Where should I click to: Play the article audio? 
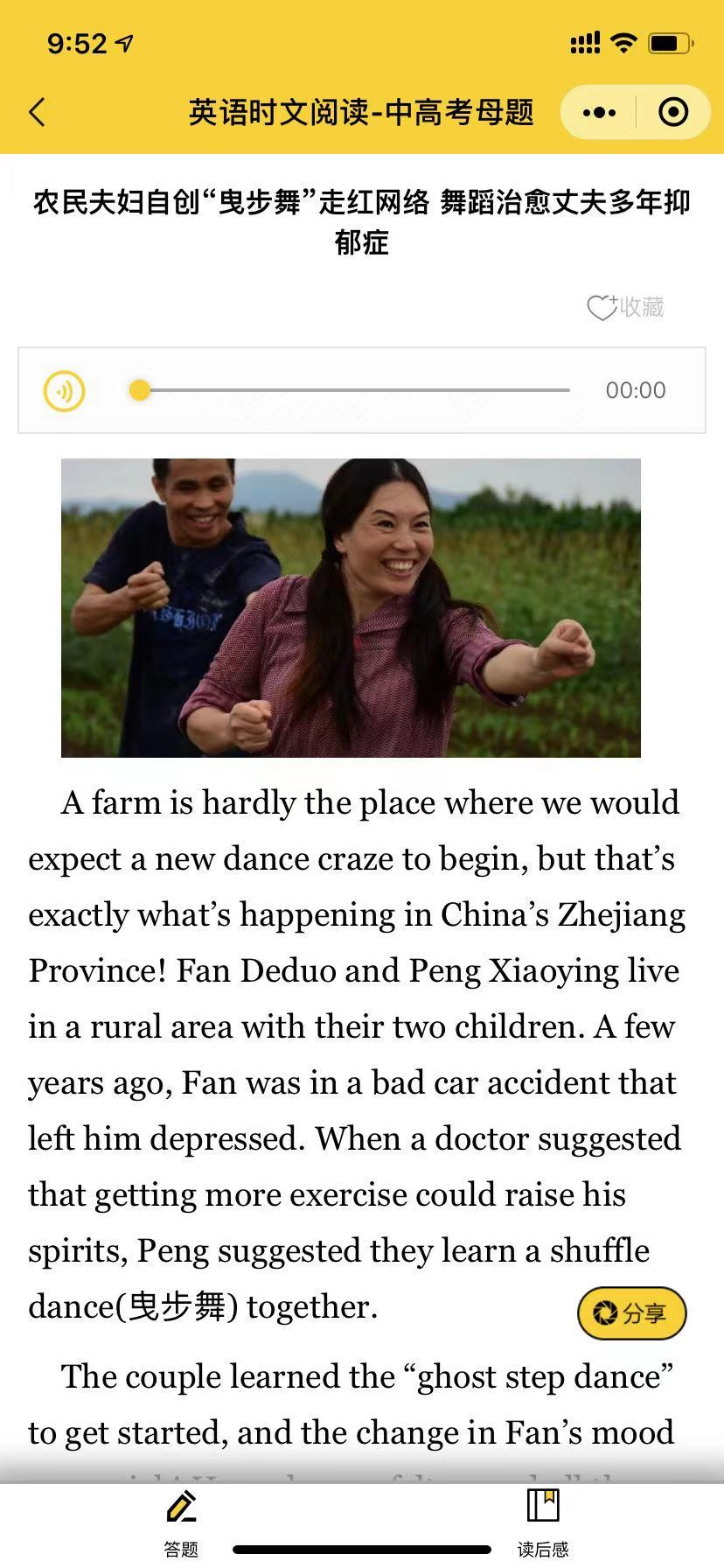coord(65,390)
